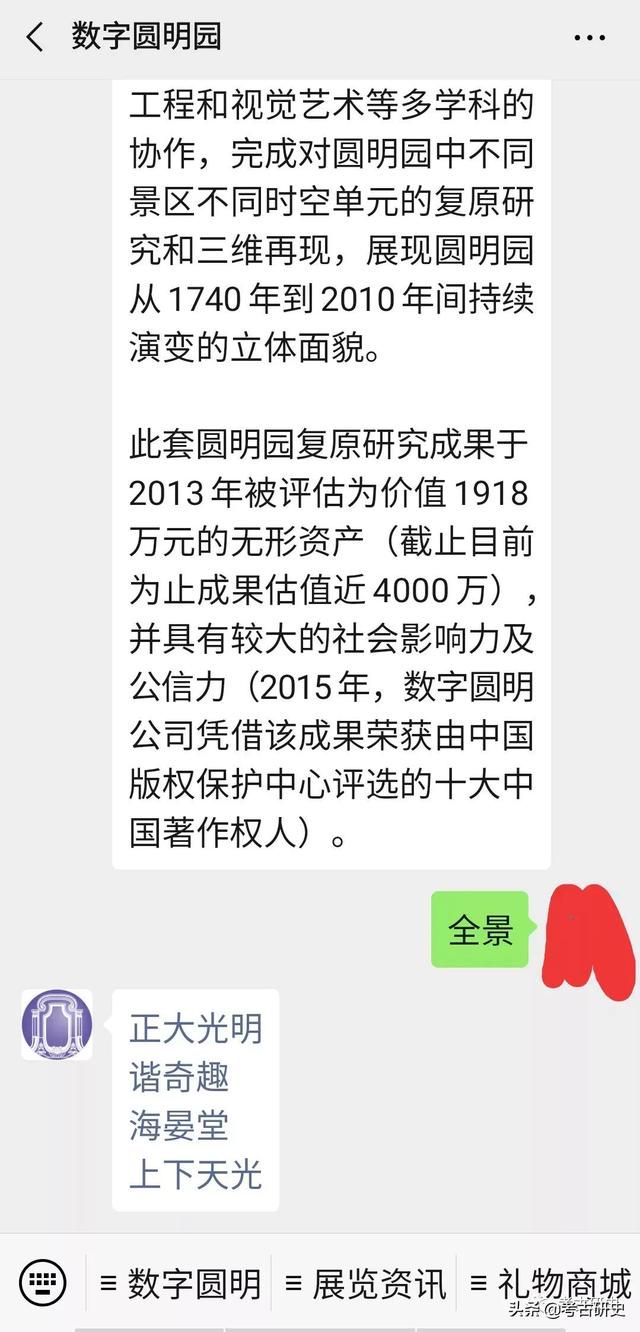Go back from 数字圆明园 chat
The image size is (640, 1332).
coord(35,38)
